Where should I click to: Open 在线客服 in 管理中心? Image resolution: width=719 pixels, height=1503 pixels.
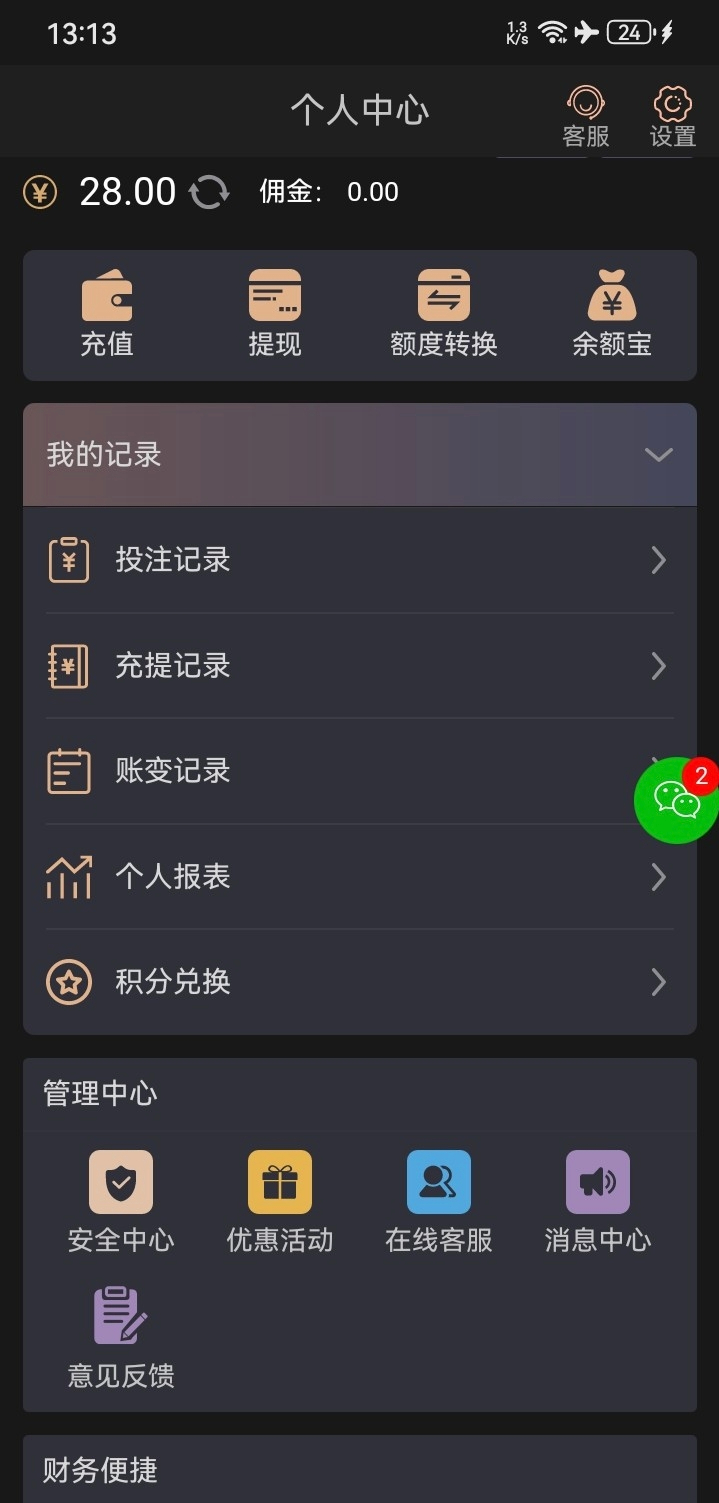[438, 1201]
